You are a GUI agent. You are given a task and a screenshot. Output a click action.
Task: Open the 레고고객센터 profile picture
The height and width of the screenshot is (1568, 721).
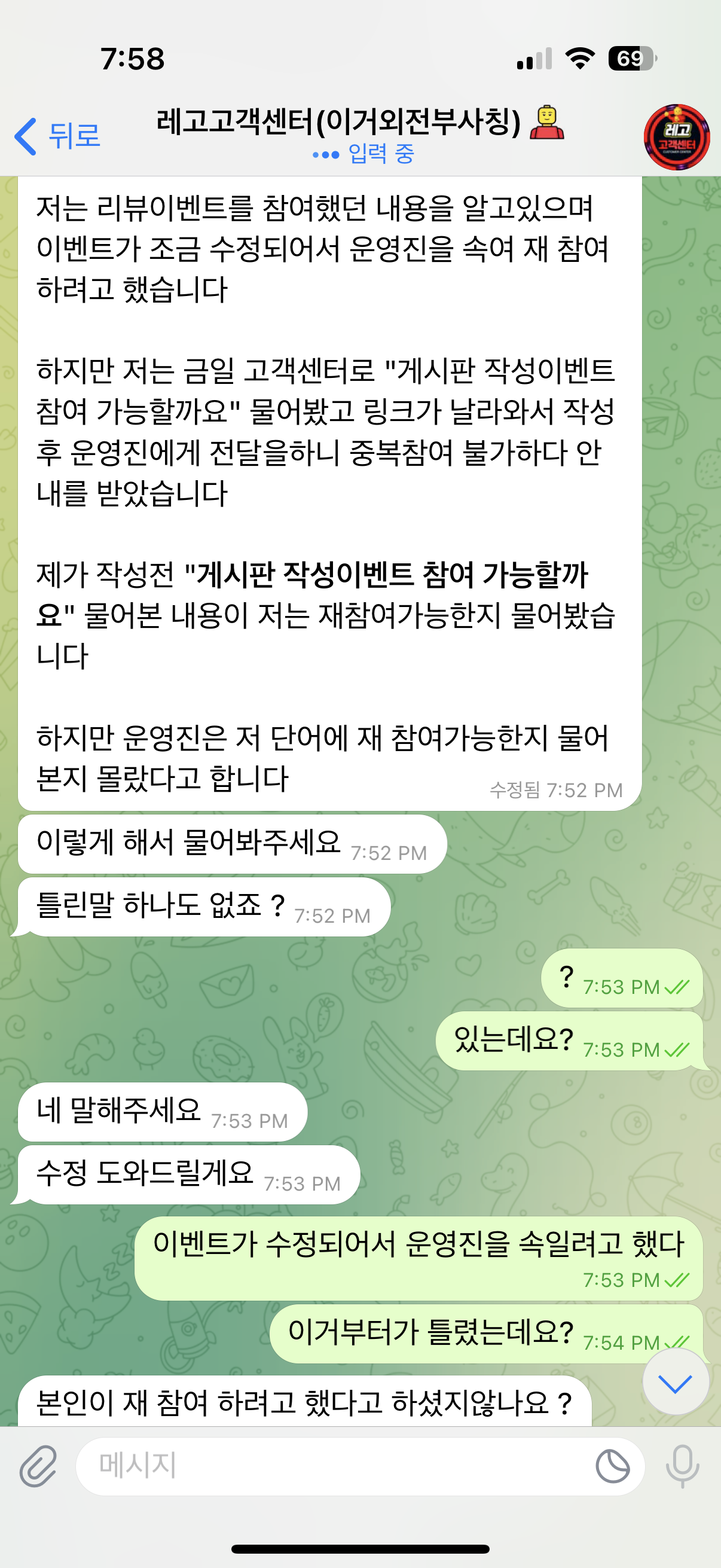pyautogui.click(x=676, y=136)
